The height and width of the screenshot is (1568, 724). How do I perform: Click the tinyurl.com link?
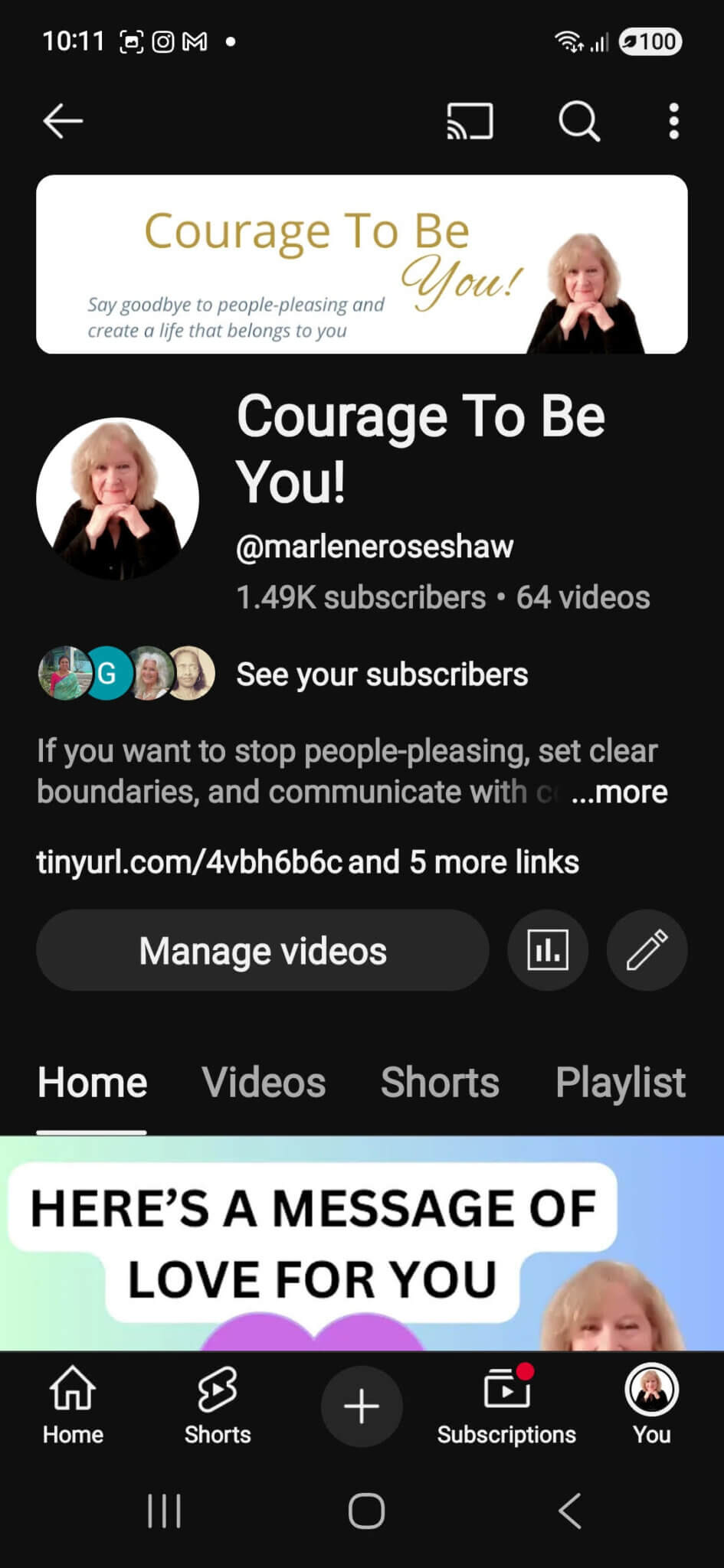(x=188, y=861)
